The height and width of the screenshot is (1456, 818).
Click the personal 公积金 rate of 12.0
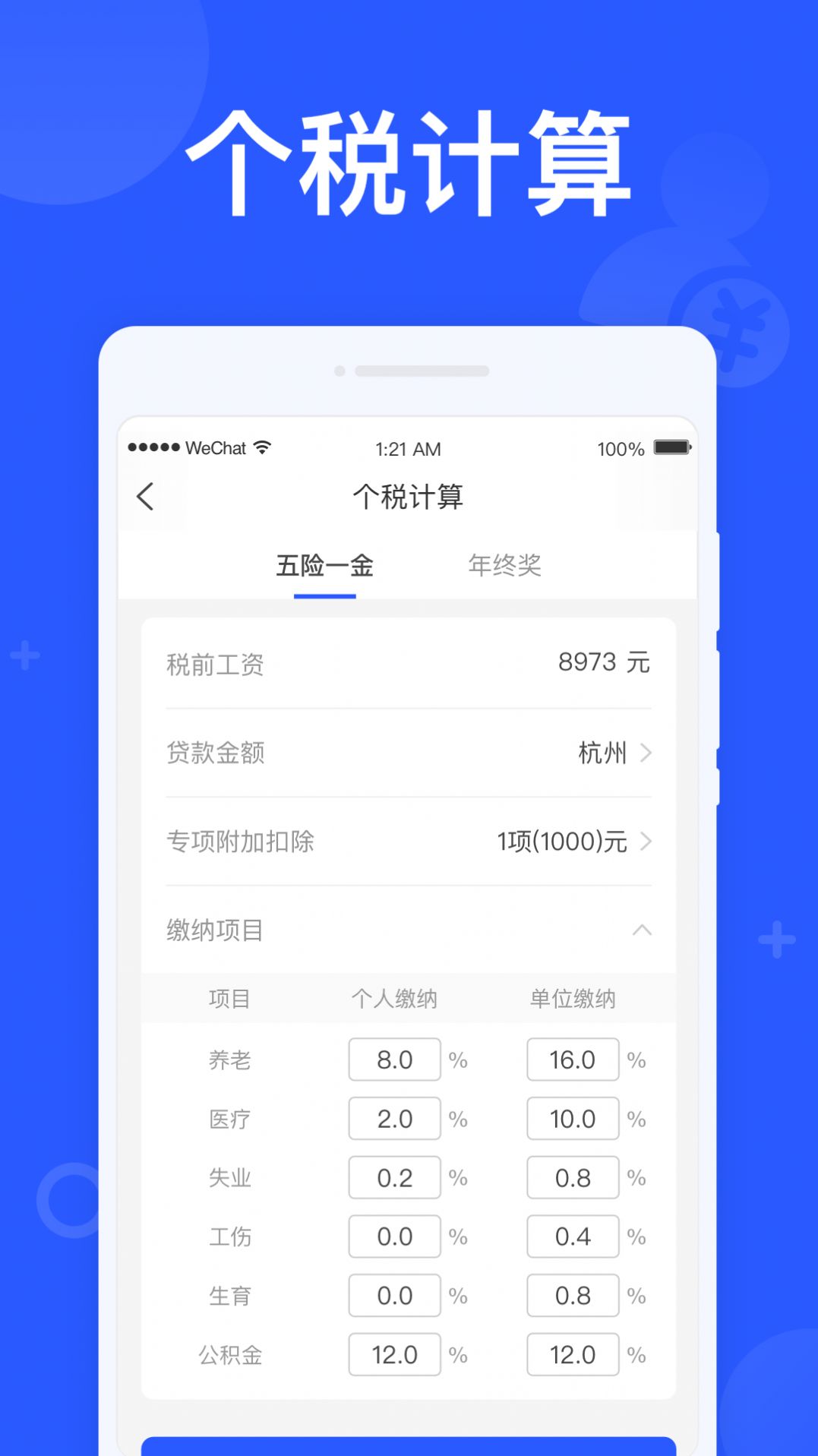(x=394, y=1355)
